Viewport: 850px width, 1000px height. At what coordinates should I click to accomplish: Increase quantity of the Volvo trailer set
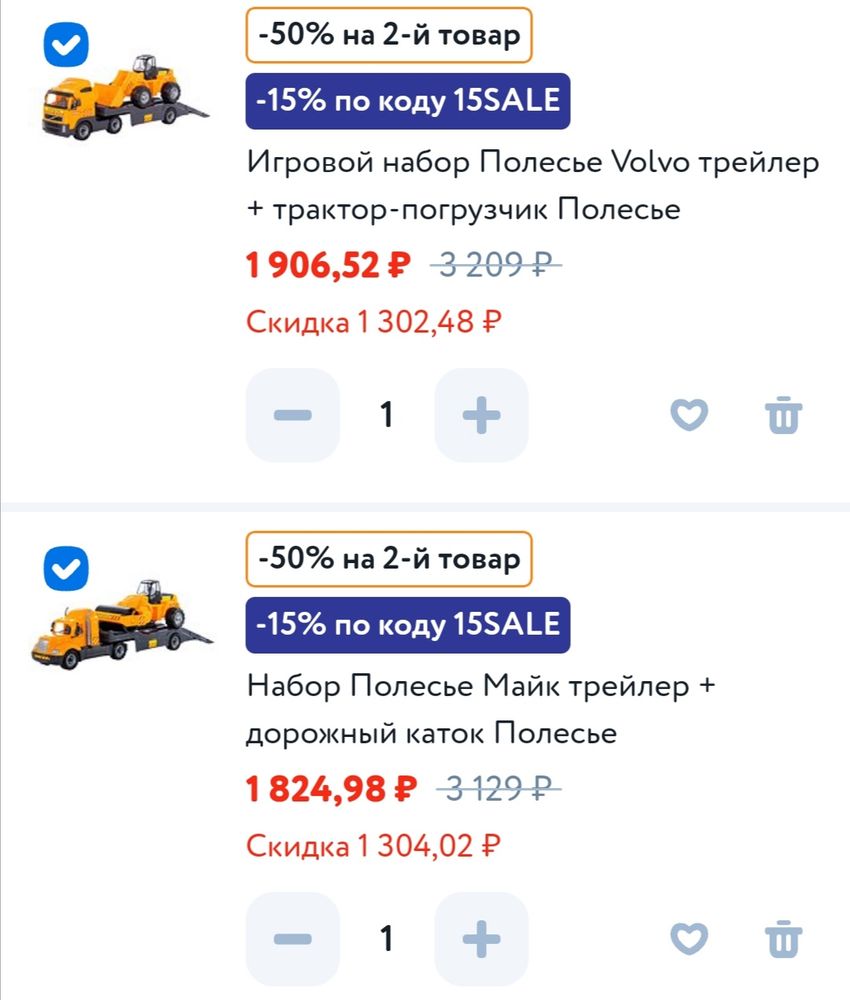(x=481, y=415)
